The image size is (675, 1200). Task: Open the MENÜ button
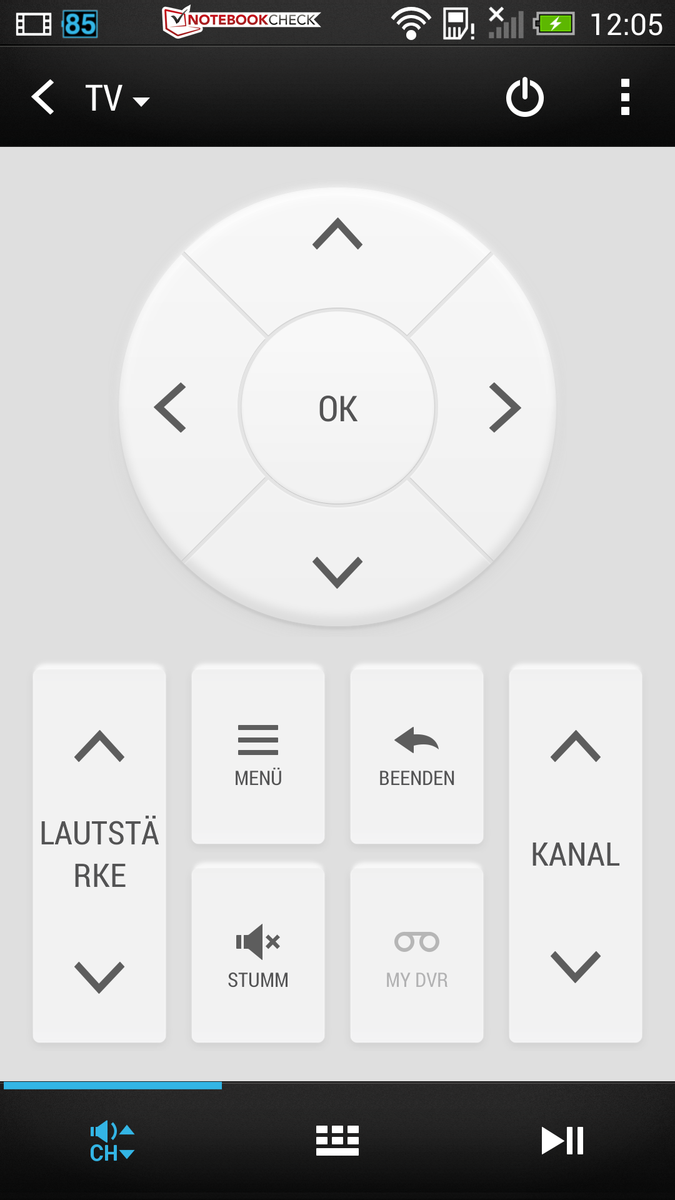pyautogui.click(x=258, y=755)
